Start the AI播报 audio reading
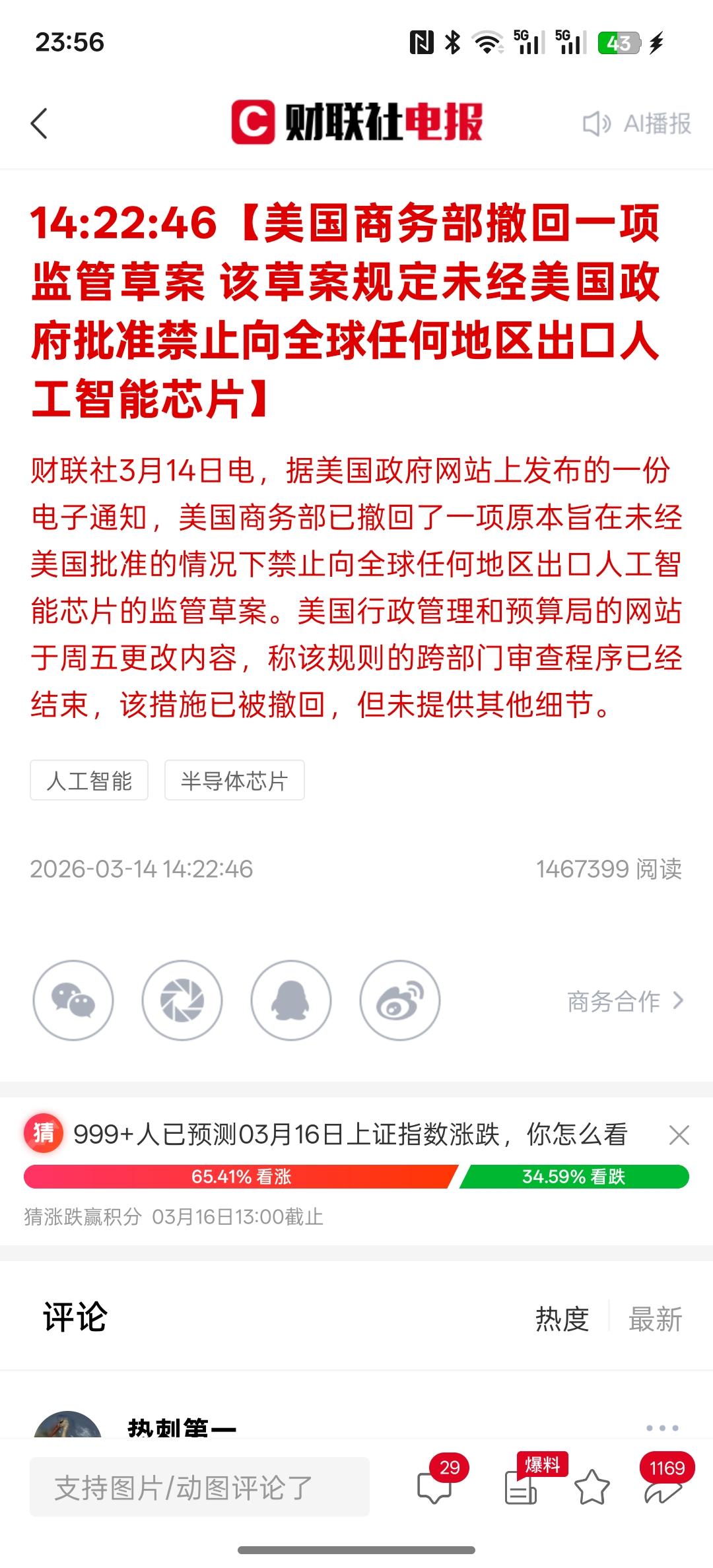 point(635,124)
